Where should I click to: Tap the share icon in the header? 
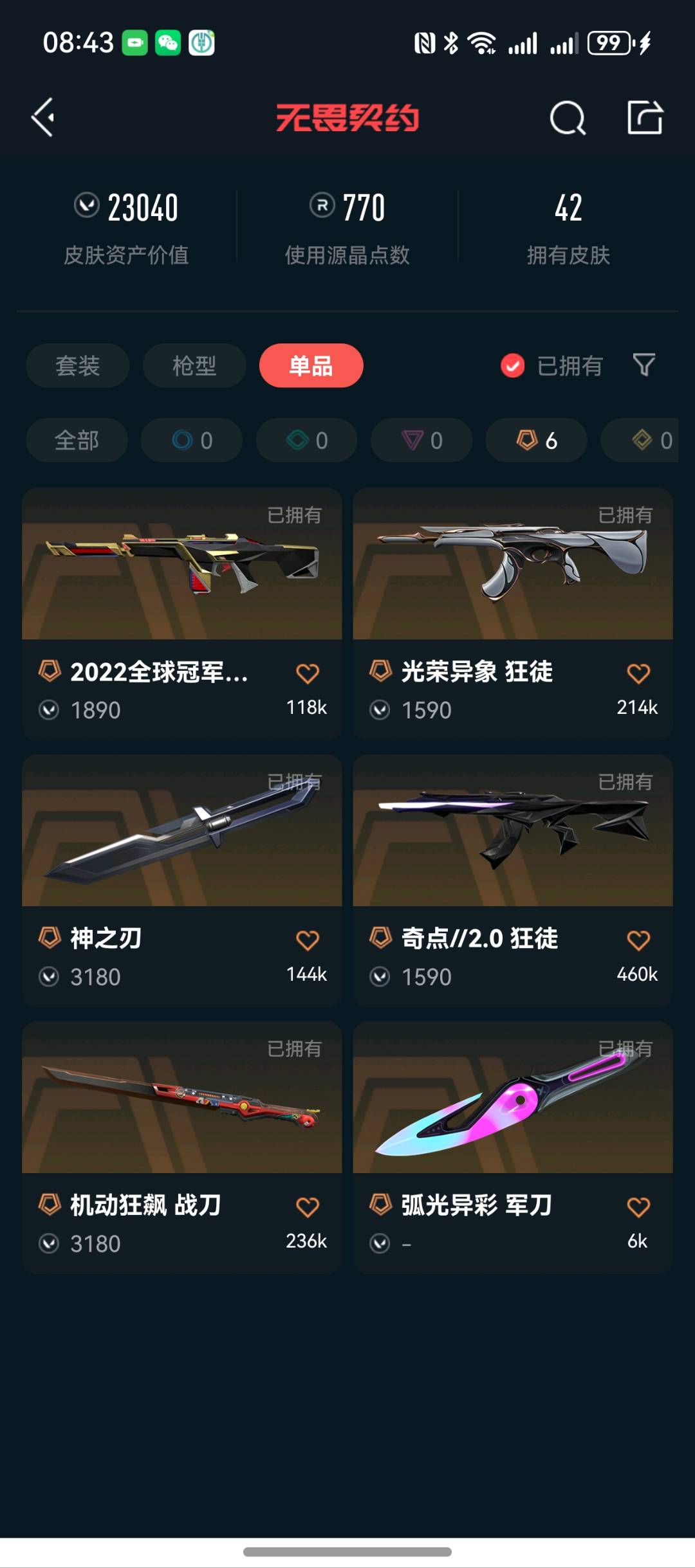coord(645,118)
